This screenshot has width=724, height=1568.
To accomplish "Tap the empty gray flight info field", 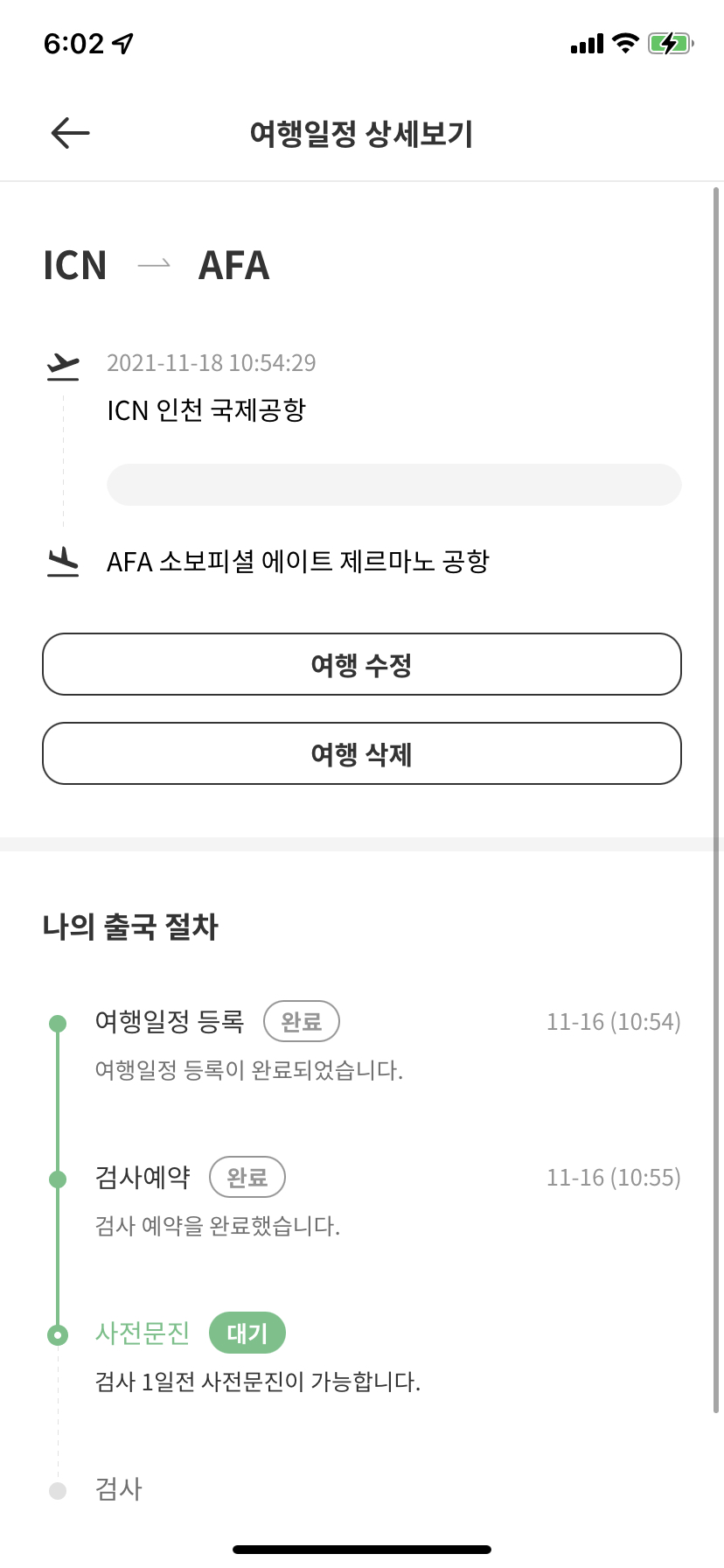I will [x=393, y=484].
